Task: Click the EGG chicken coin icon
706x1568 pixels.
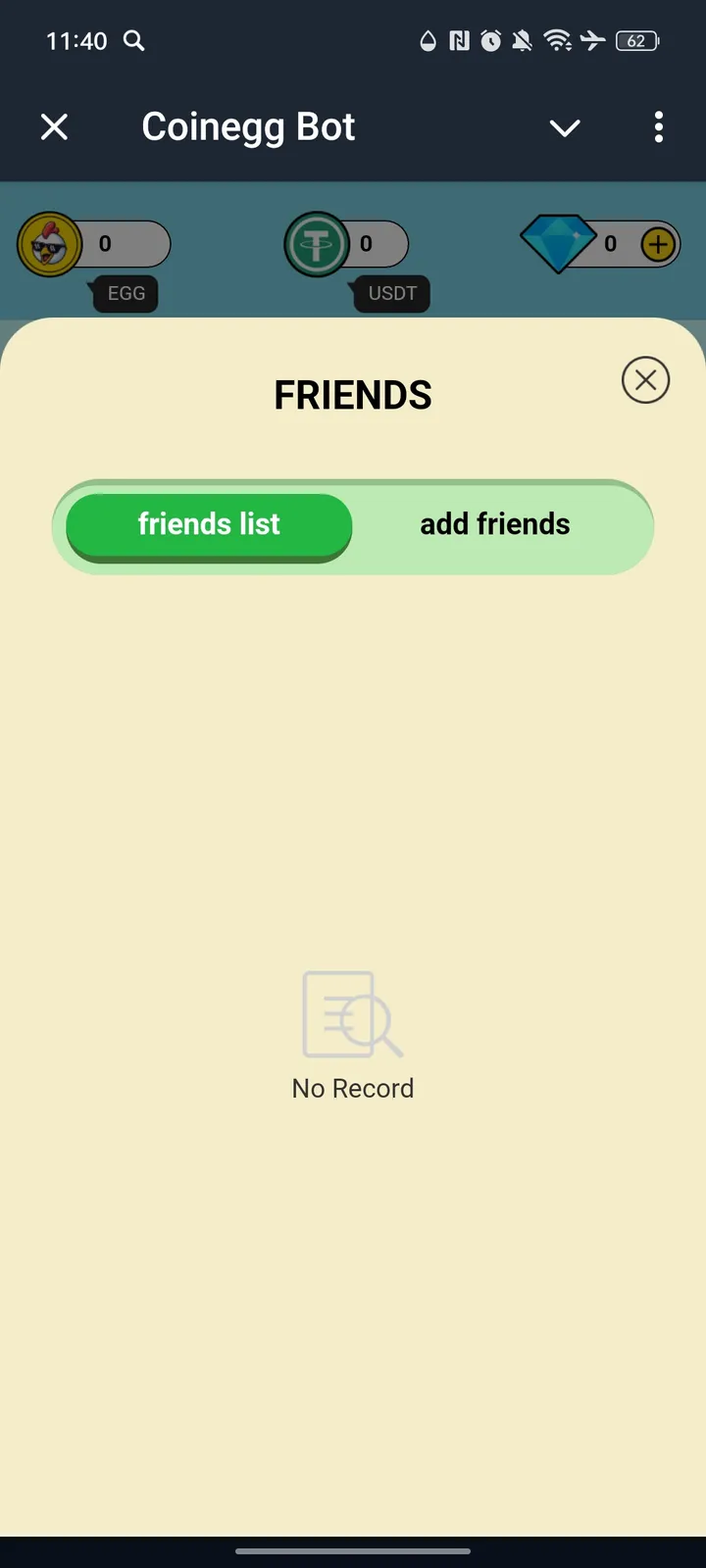Action: click(x=49, y=243)
